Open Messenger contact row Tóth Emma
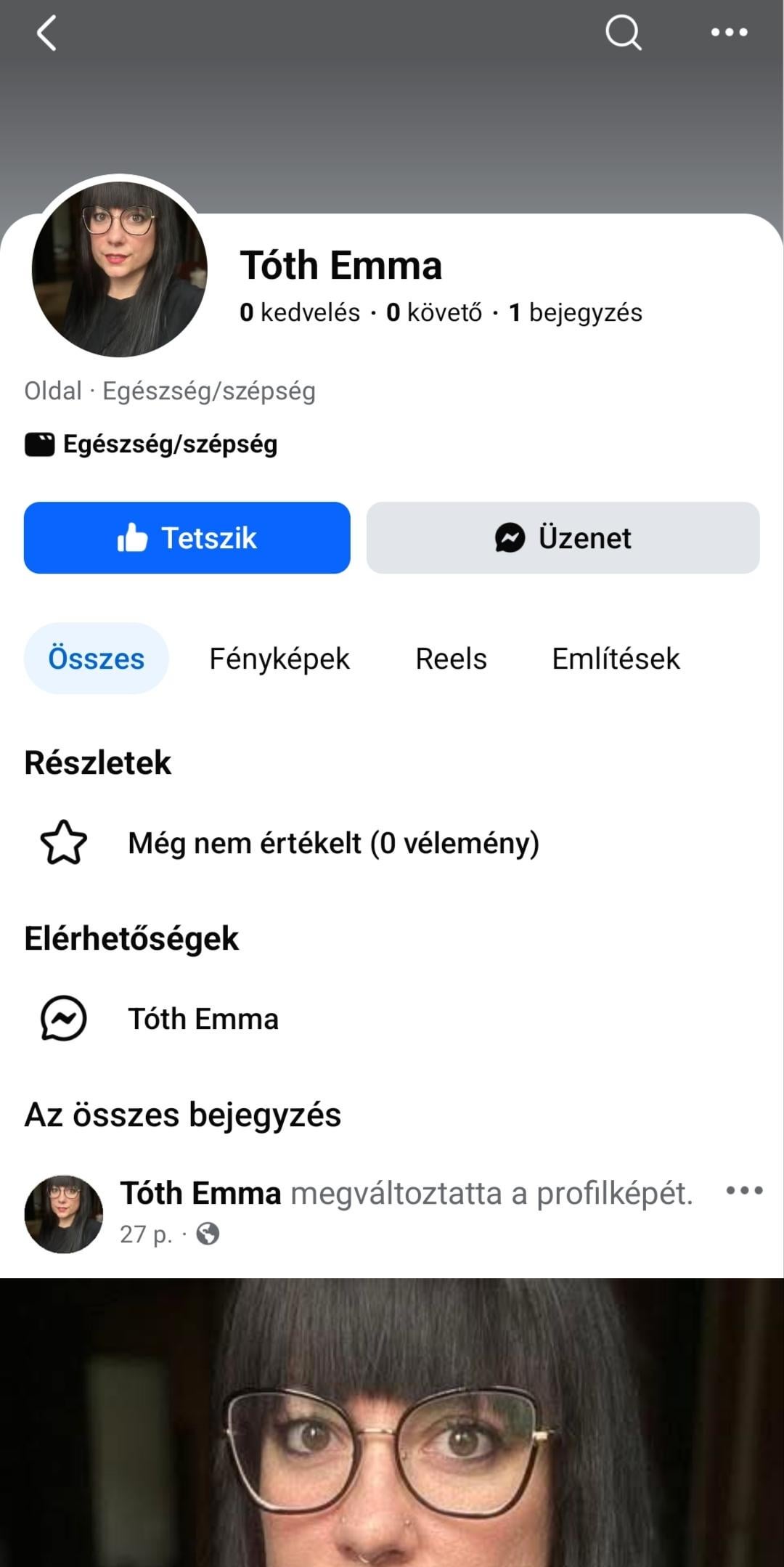The height and width of the screenshot is (1567, 784). click(203, 1019)
